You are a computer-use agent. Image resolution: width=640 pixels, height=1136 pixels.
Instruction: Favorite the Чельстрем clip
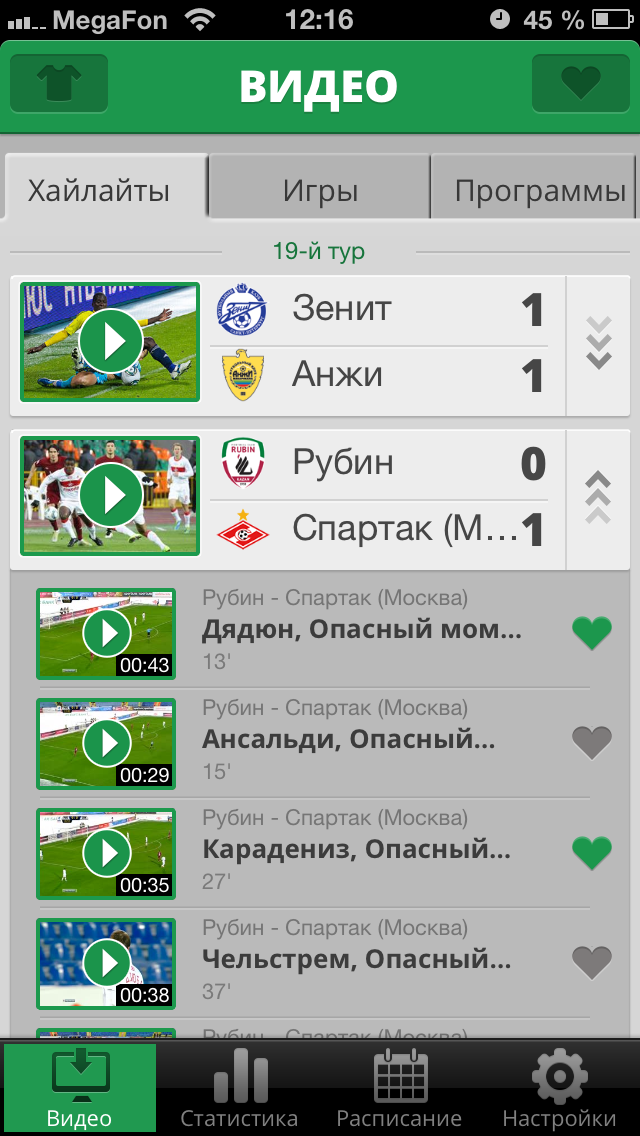click(591, 962)
